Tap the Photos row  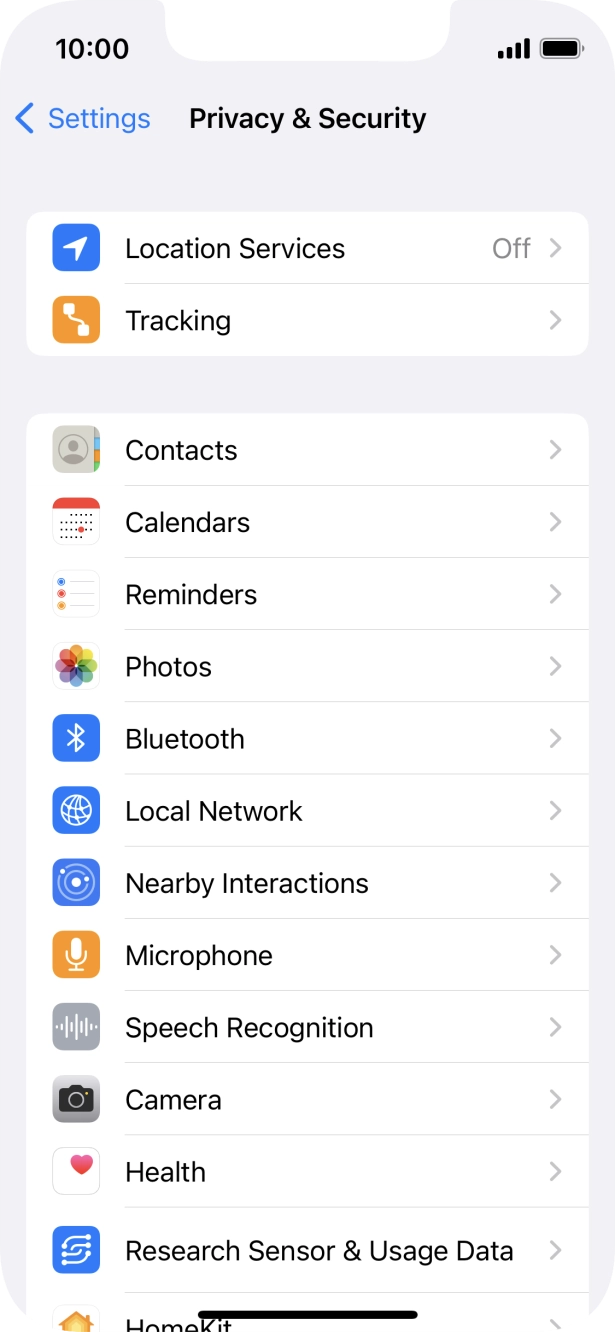(307, 667)
